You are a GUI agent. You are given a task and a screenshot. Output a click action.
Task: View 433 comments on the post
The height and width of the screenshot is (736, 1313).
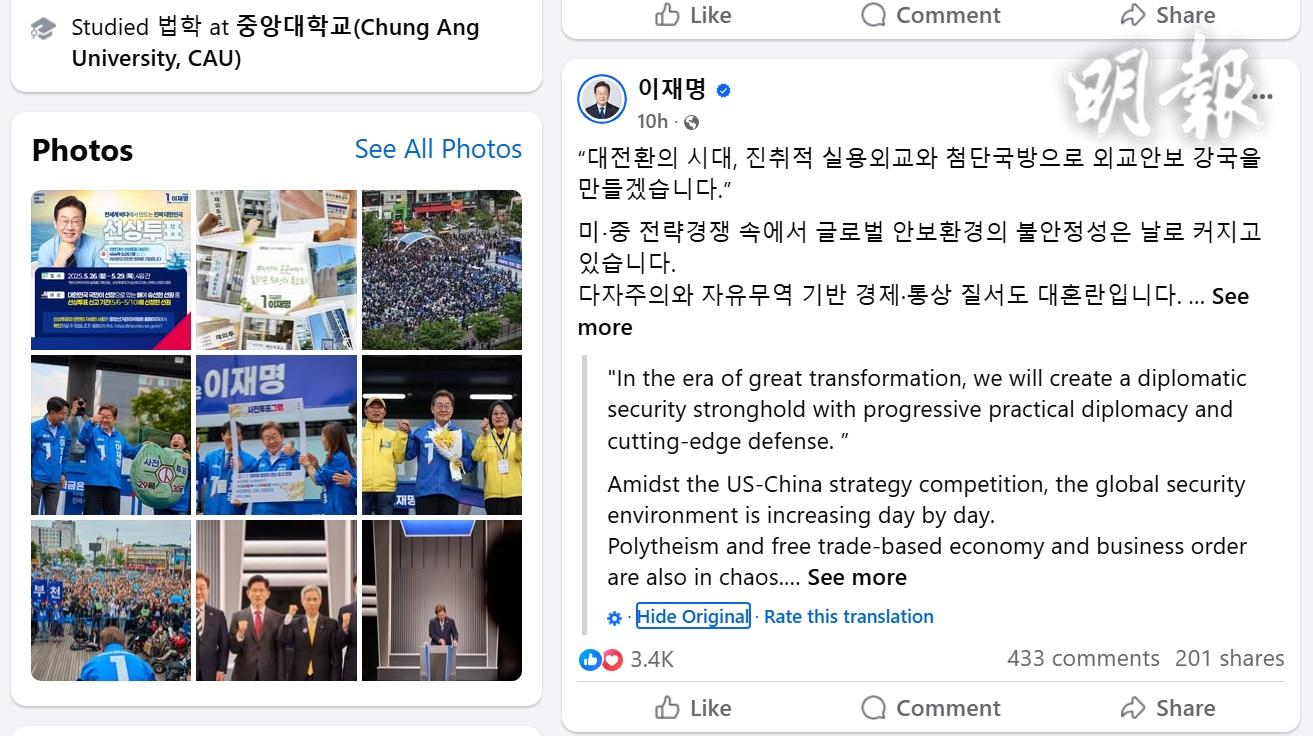1083,658
